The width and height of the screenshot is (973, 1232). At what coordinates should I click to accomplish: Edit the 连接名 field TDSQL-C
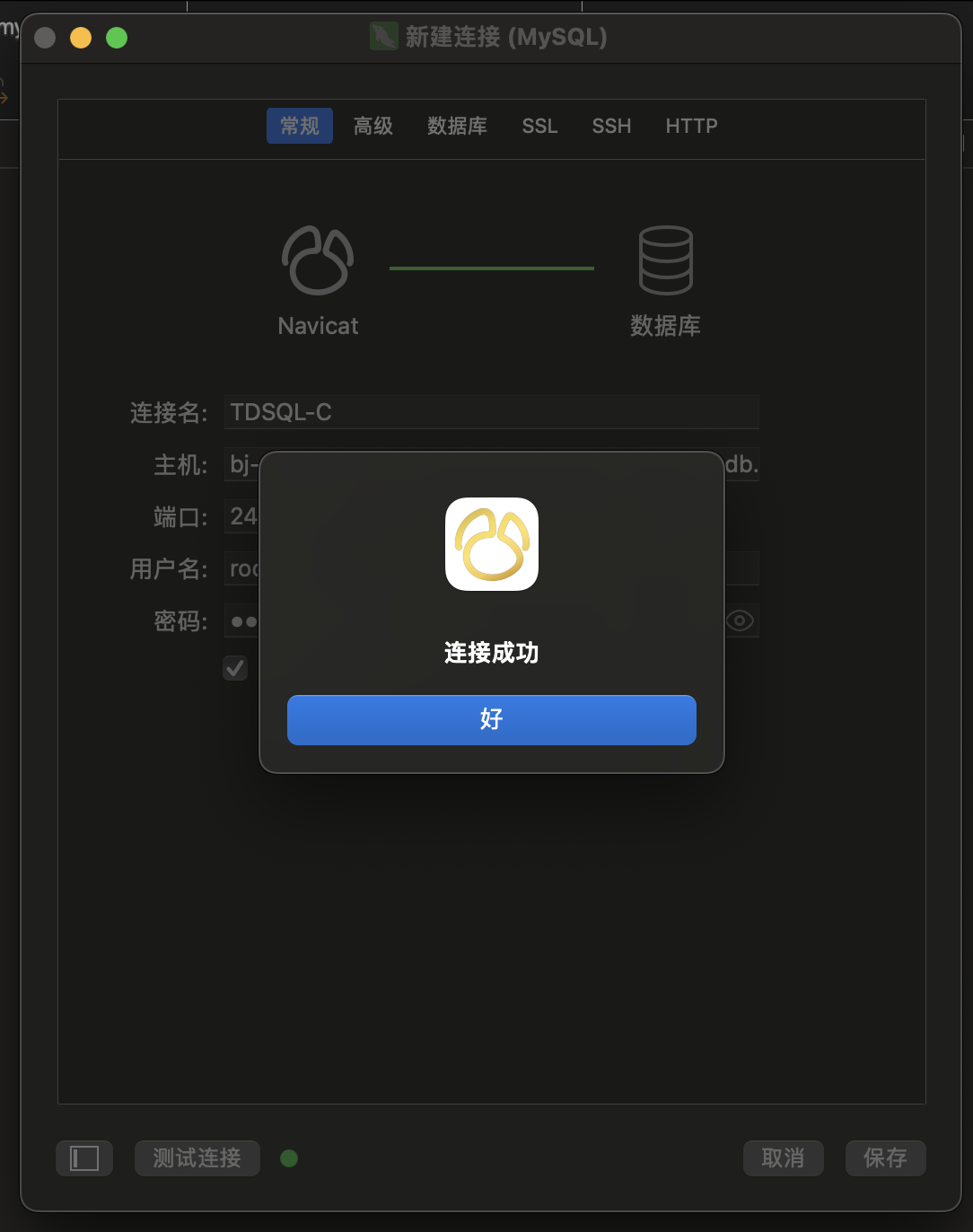click(491, 412)
